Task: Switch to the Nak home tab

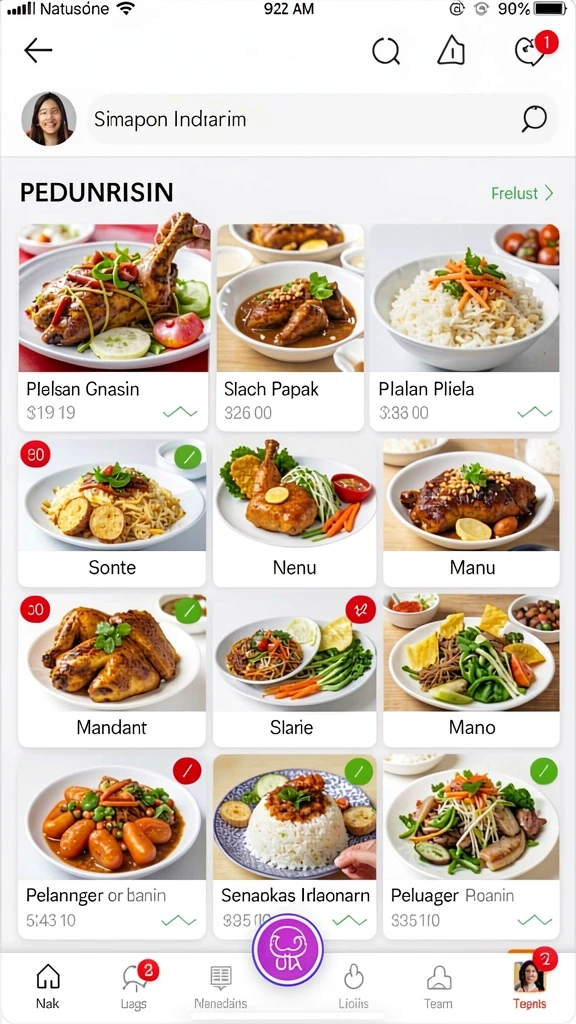Action: click(x=48, y=987)
